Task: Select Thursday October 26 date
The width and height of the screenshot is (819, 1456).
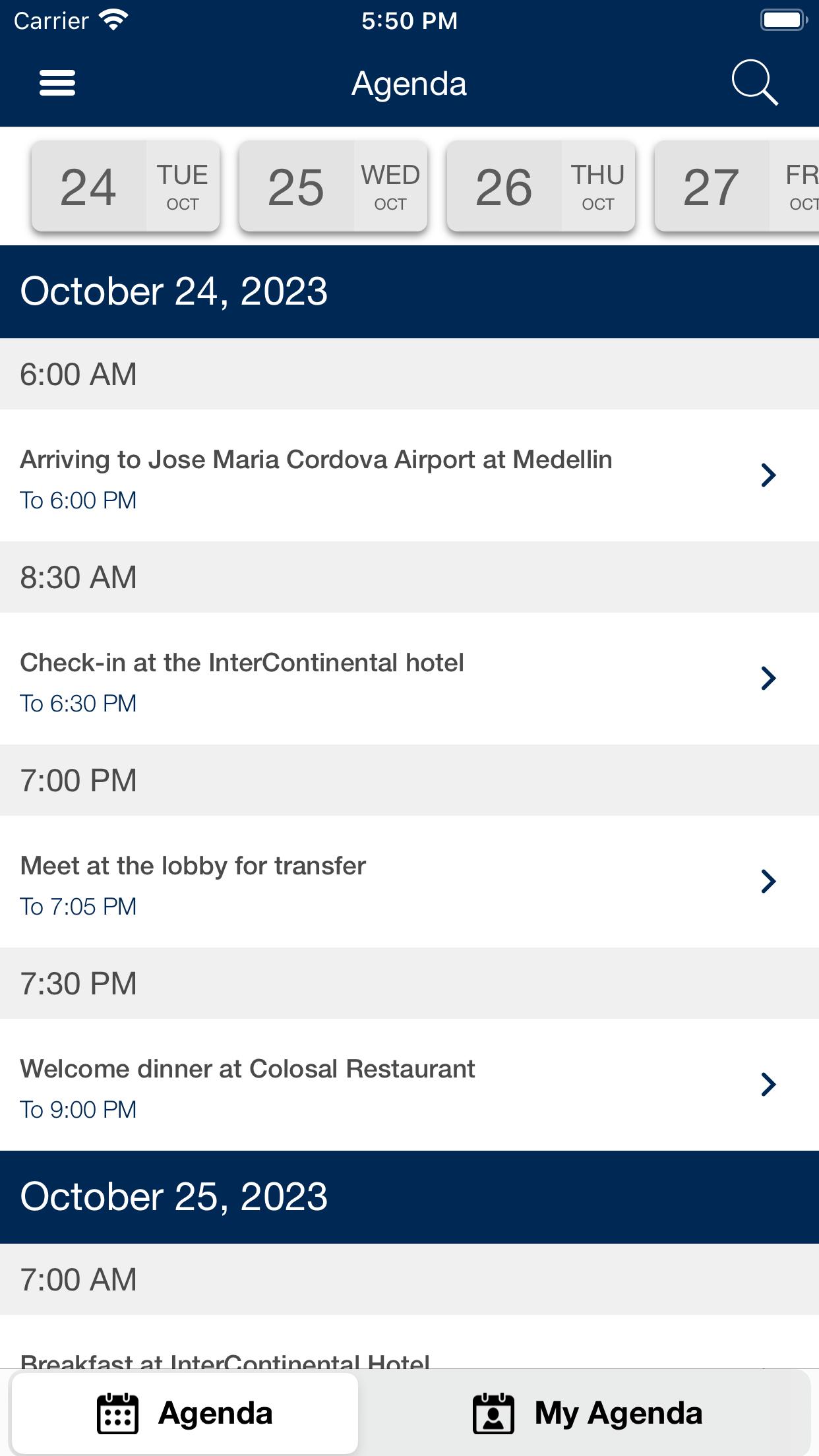Action: (x=541, y=187)
